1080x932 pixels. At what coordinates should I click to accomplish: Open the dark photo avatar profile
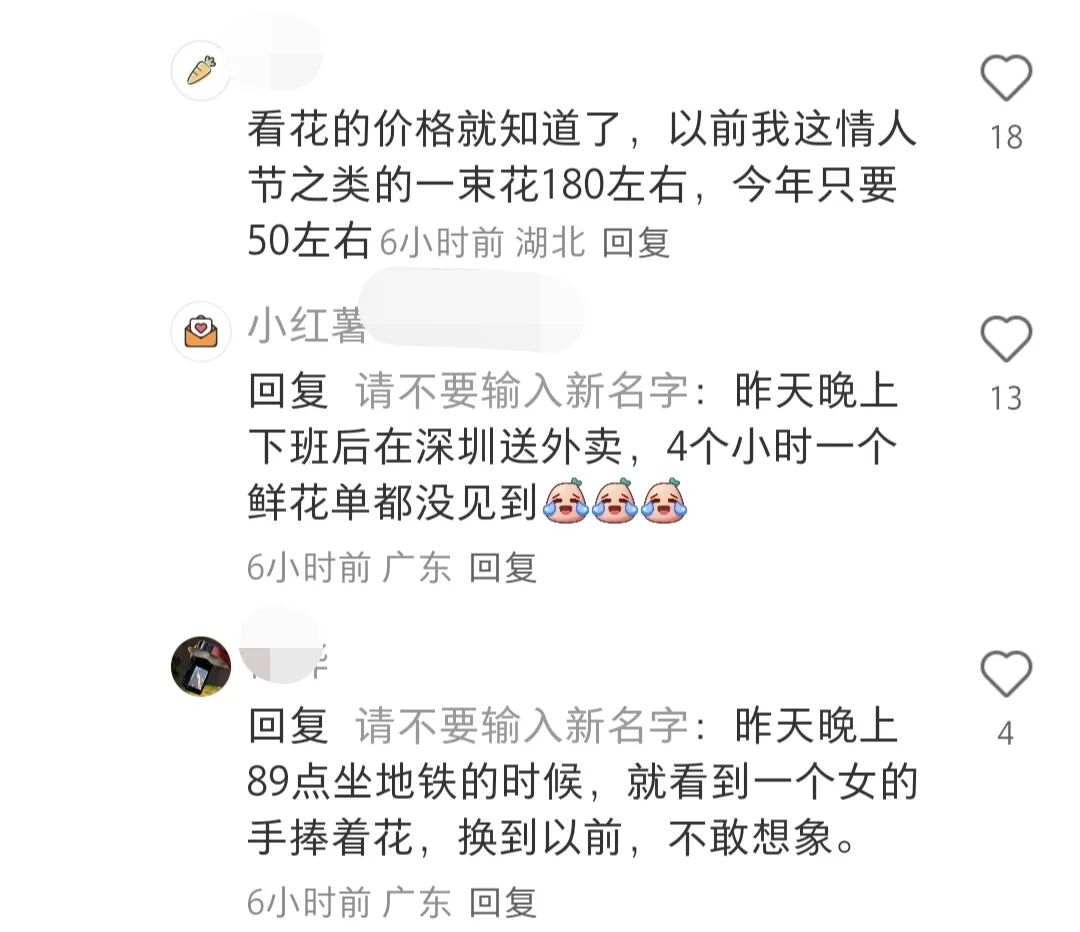pyautogui.click(x=201, y=666)
